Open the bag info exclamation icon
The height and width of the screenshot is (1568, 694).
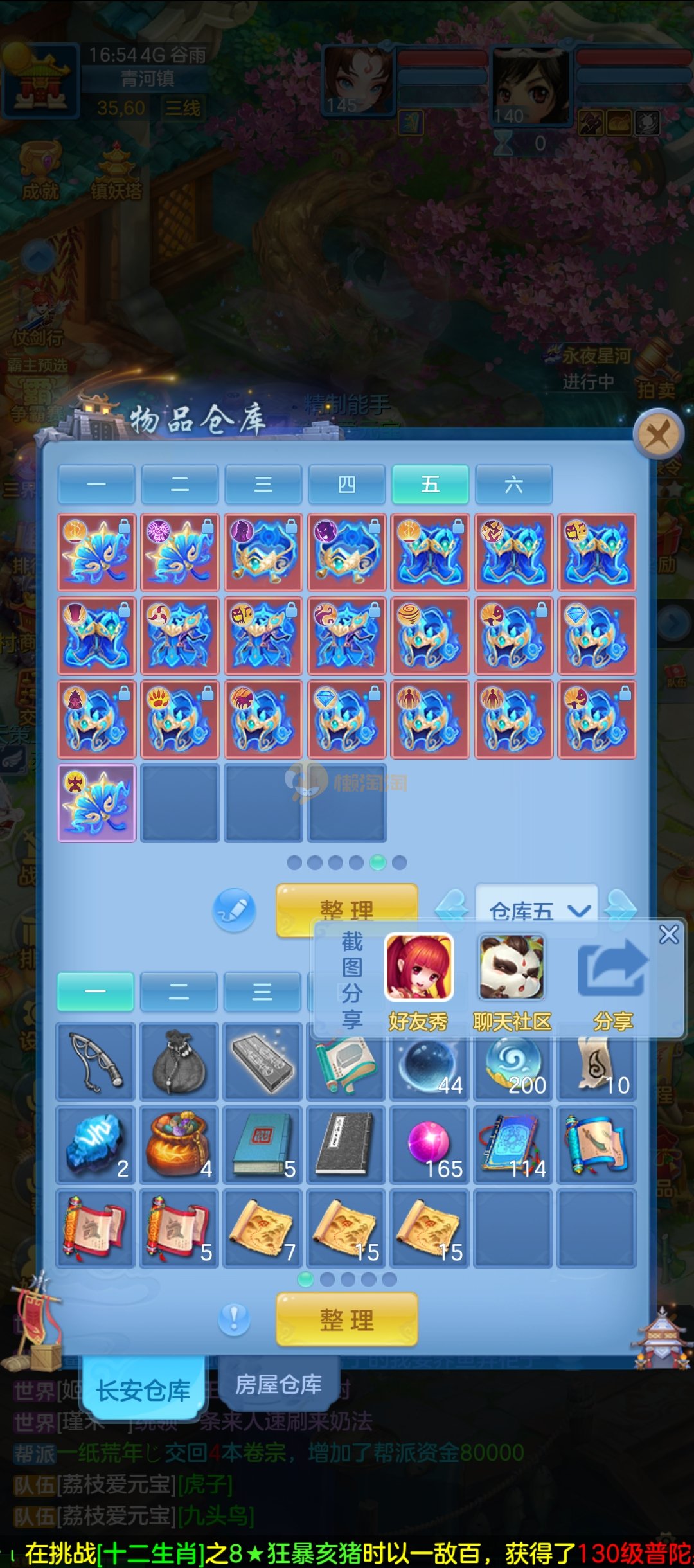pyautogui.click(x=234, y=1319)
